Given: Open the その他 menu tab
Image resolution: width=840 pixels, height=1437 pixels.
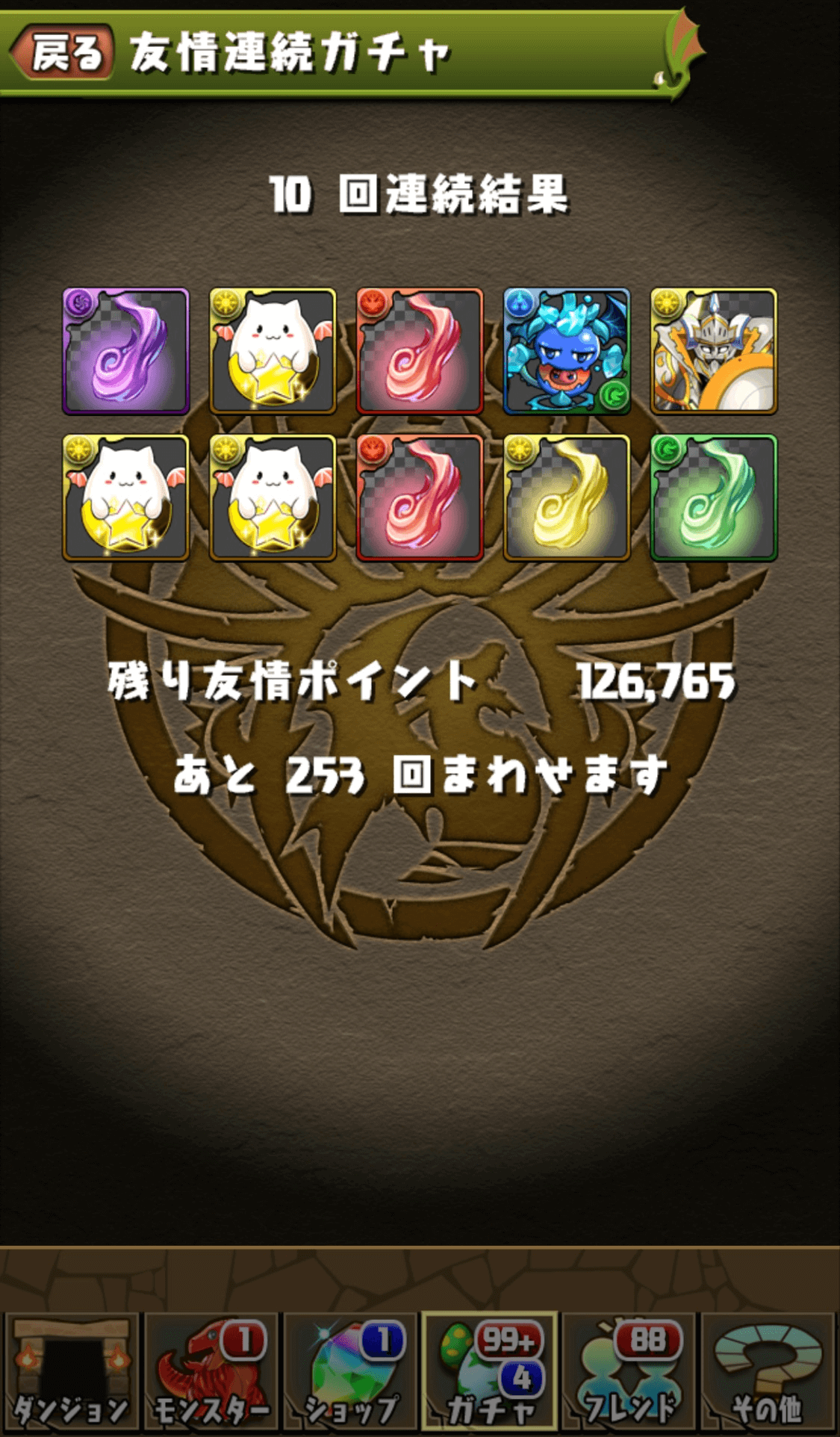Looking at the screenshot, I should click(768, 1371).
